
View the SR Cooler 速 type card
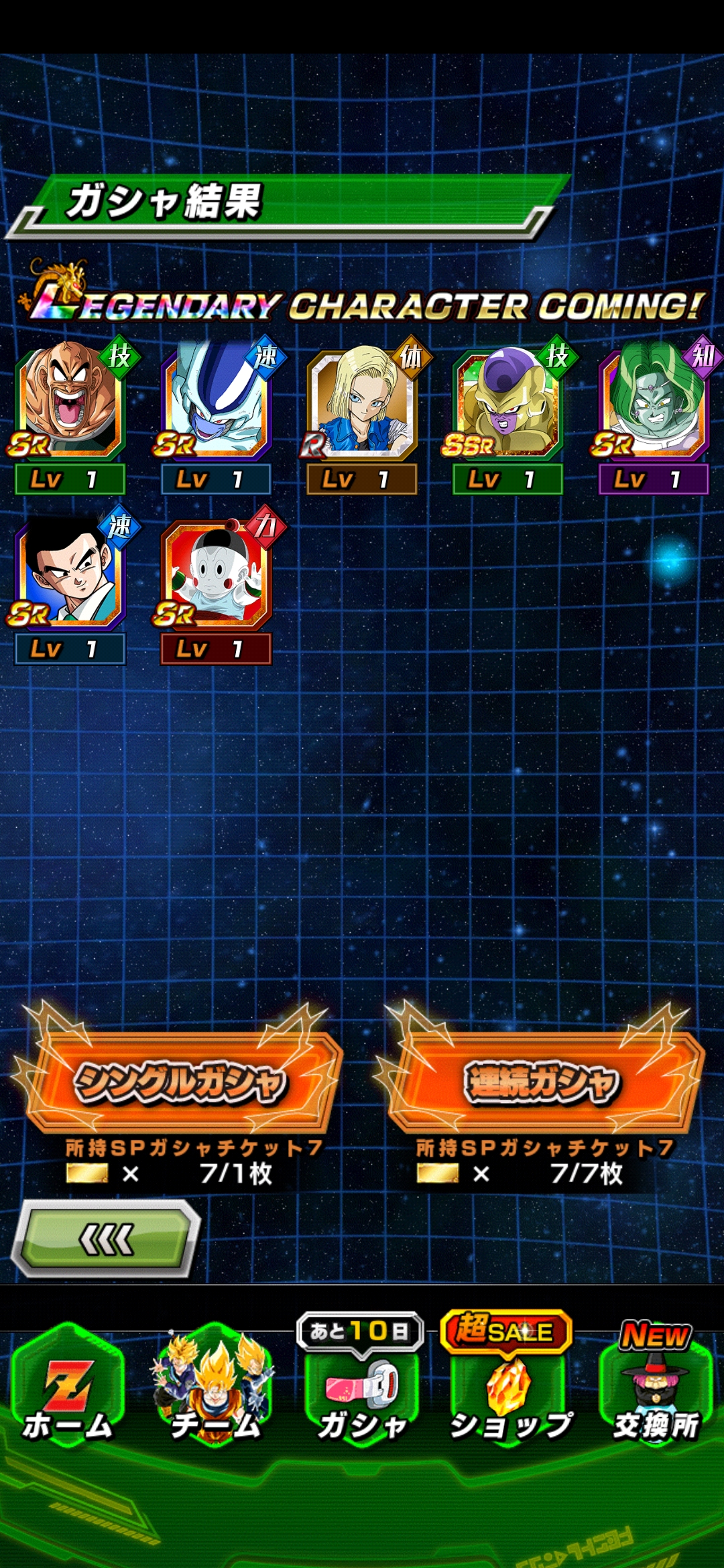pos(216,415)
